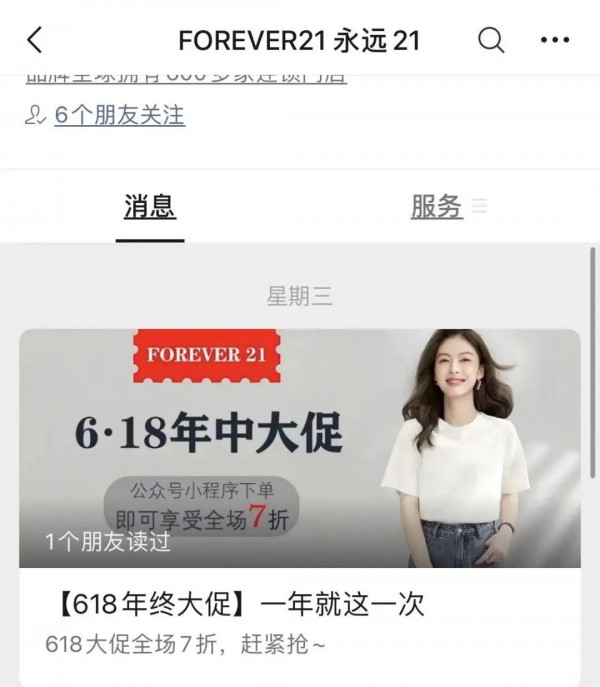Open the 6个朋友关注 link
600x687 pixels.
pos(118,115)
